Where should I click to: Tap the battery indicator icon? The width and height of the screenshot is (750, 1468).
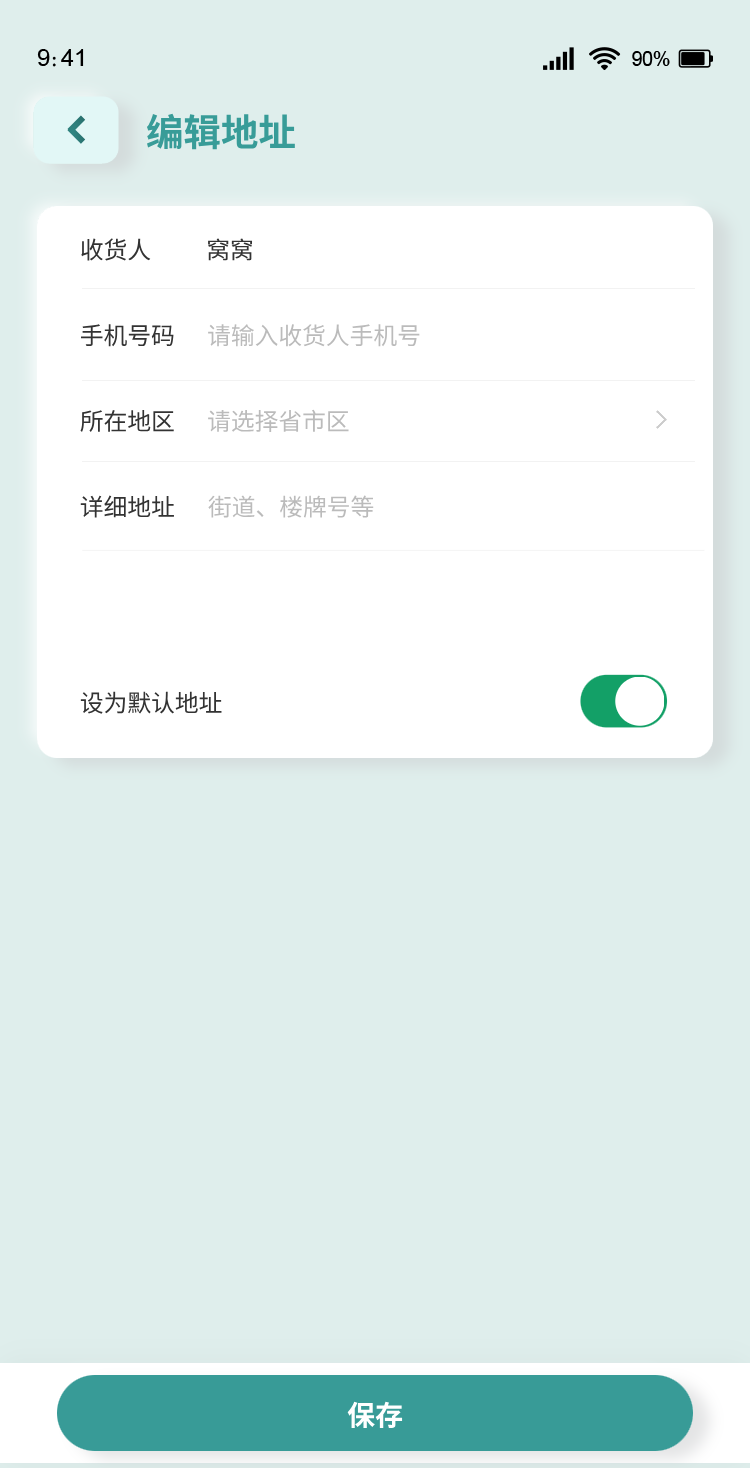point(695,58)
